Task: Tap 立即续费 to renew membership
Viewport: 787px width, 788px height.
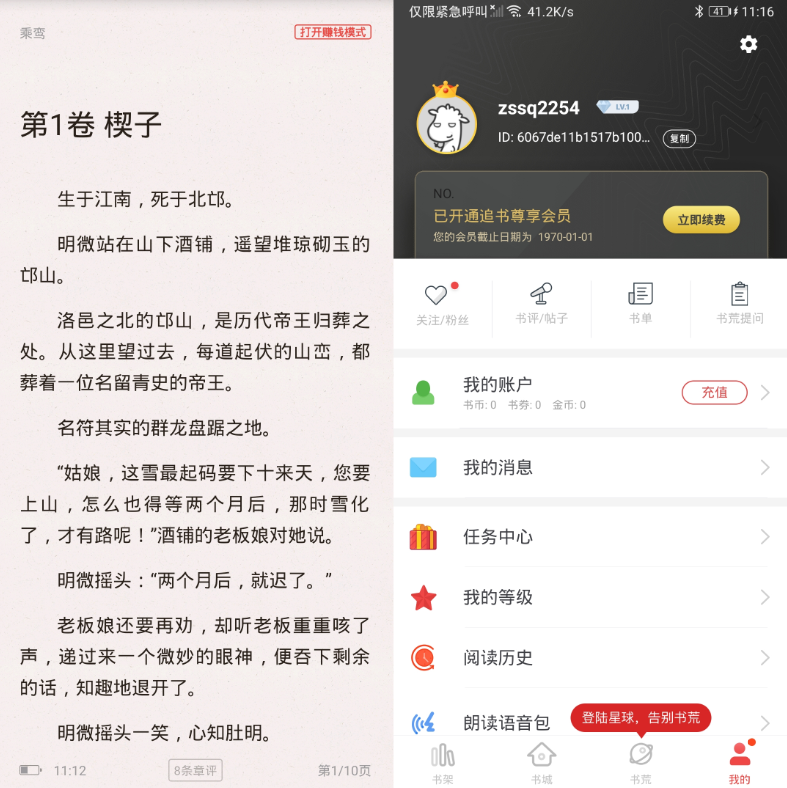Action: tap(701, 220)
